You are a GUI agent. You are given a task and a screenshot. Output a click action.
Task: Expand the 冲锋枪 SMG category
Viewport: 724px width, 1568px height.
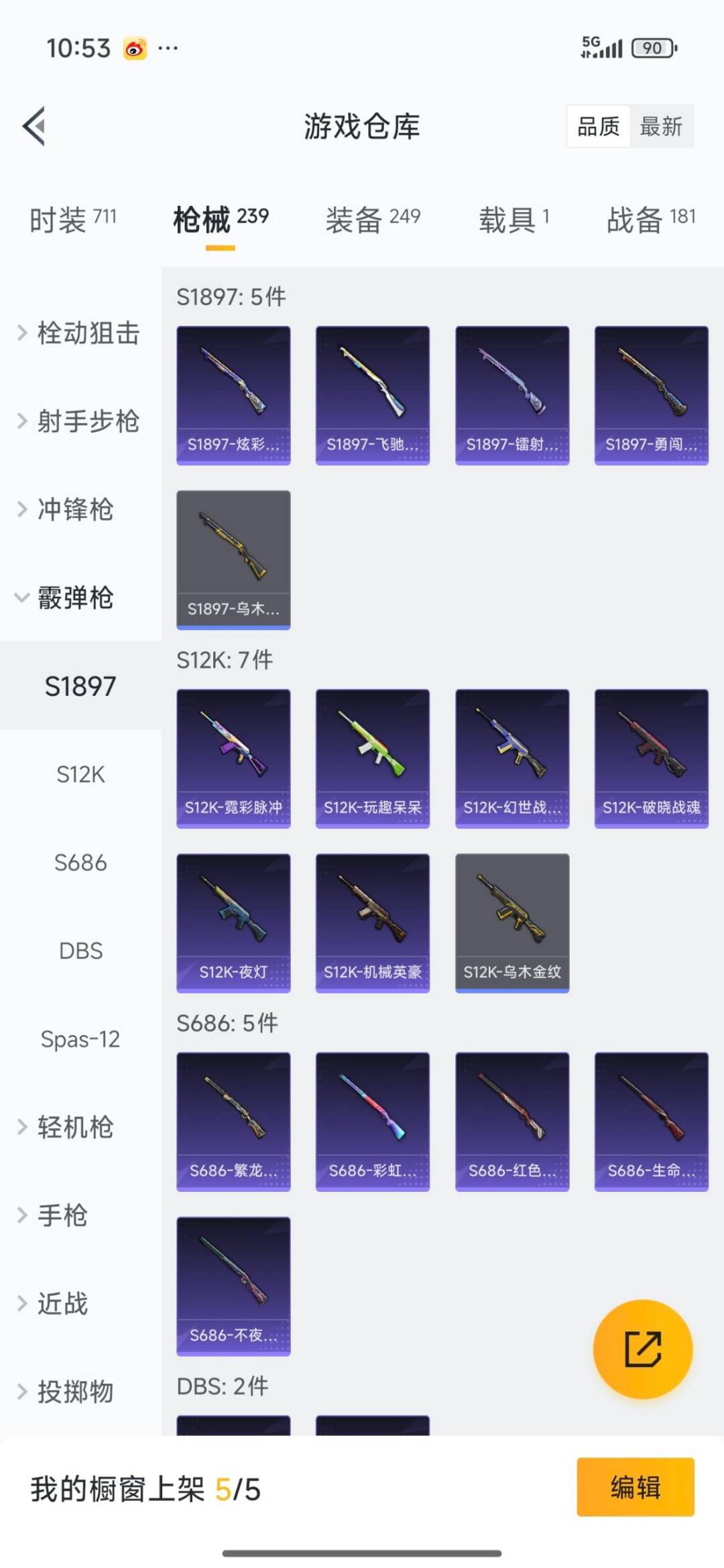pos(72,511)
